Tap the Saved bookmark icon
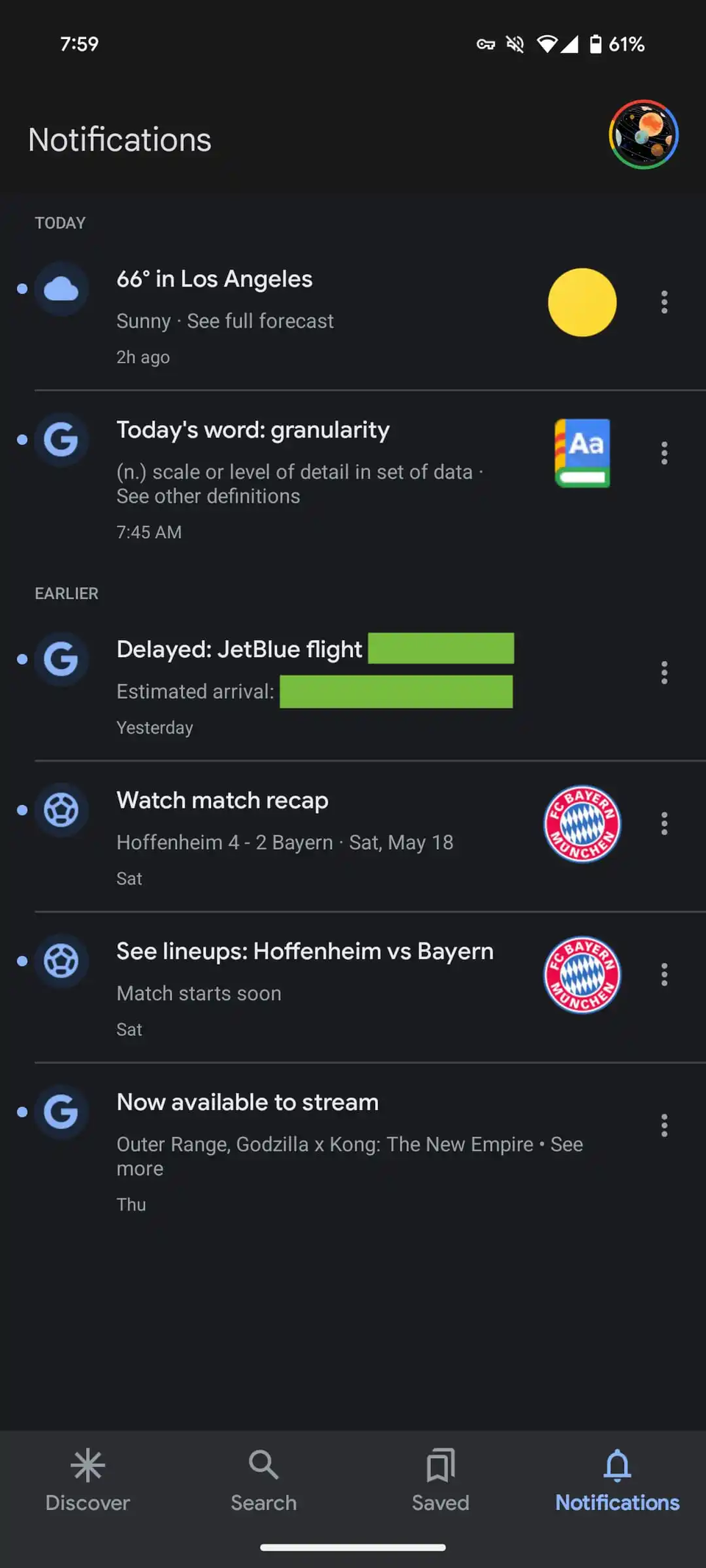The width and height of the screenshot is (706, 1568). coord(440,1464)
